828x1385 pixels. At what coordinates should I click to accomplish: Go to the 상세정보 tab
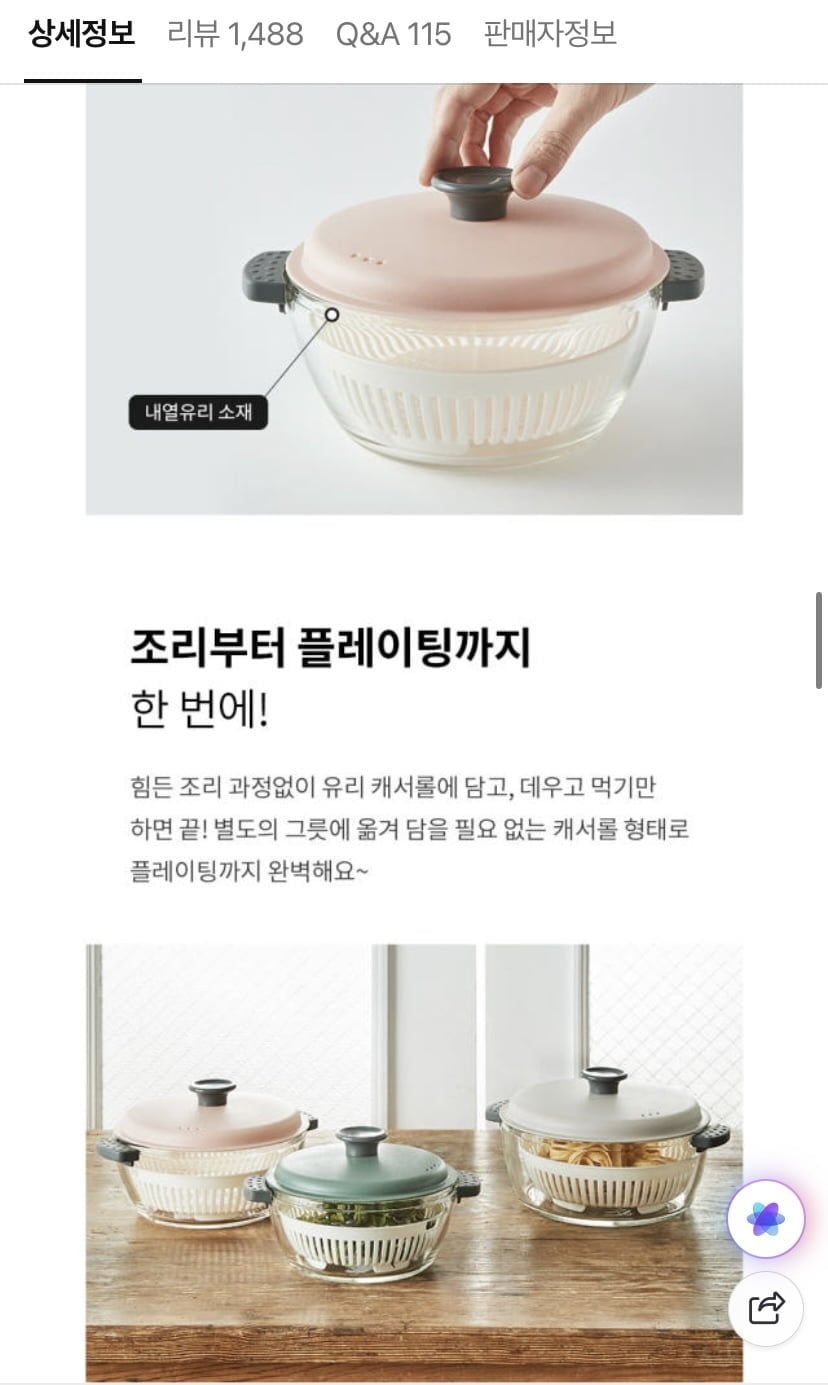click(x=82, y=35)
